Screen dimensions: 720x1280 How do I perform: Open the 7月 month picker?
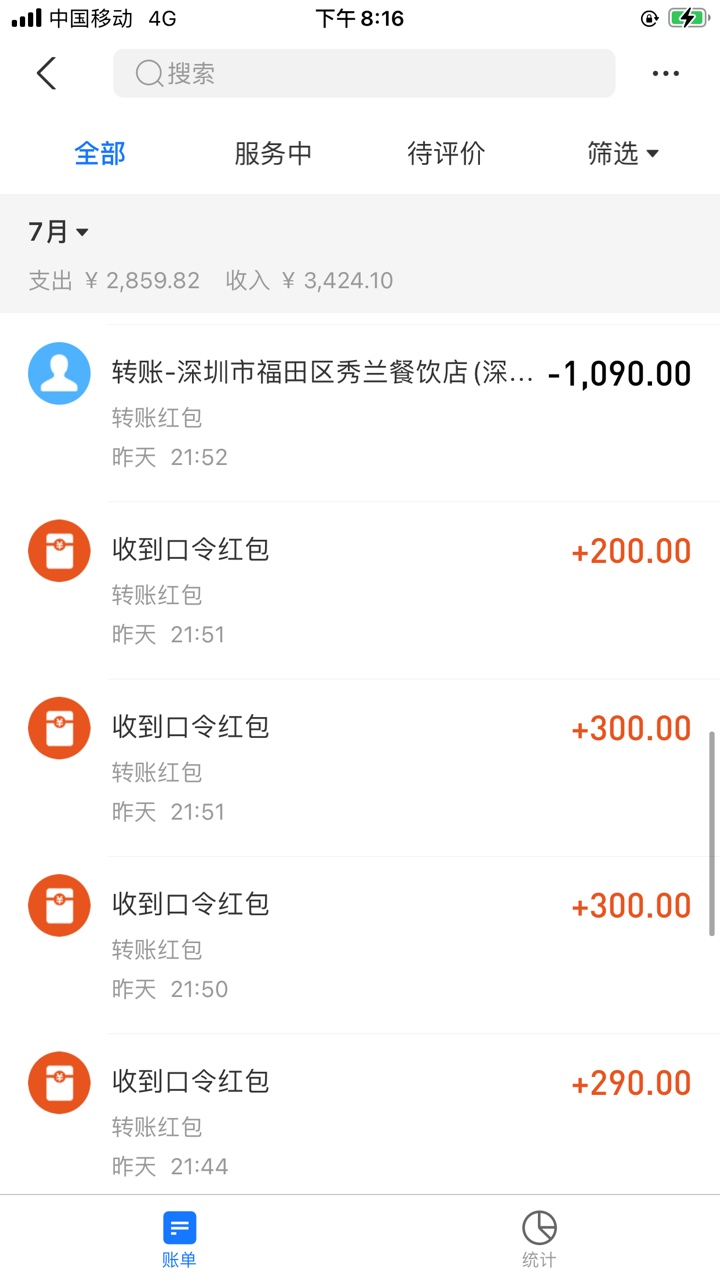(x=59, y=232)
